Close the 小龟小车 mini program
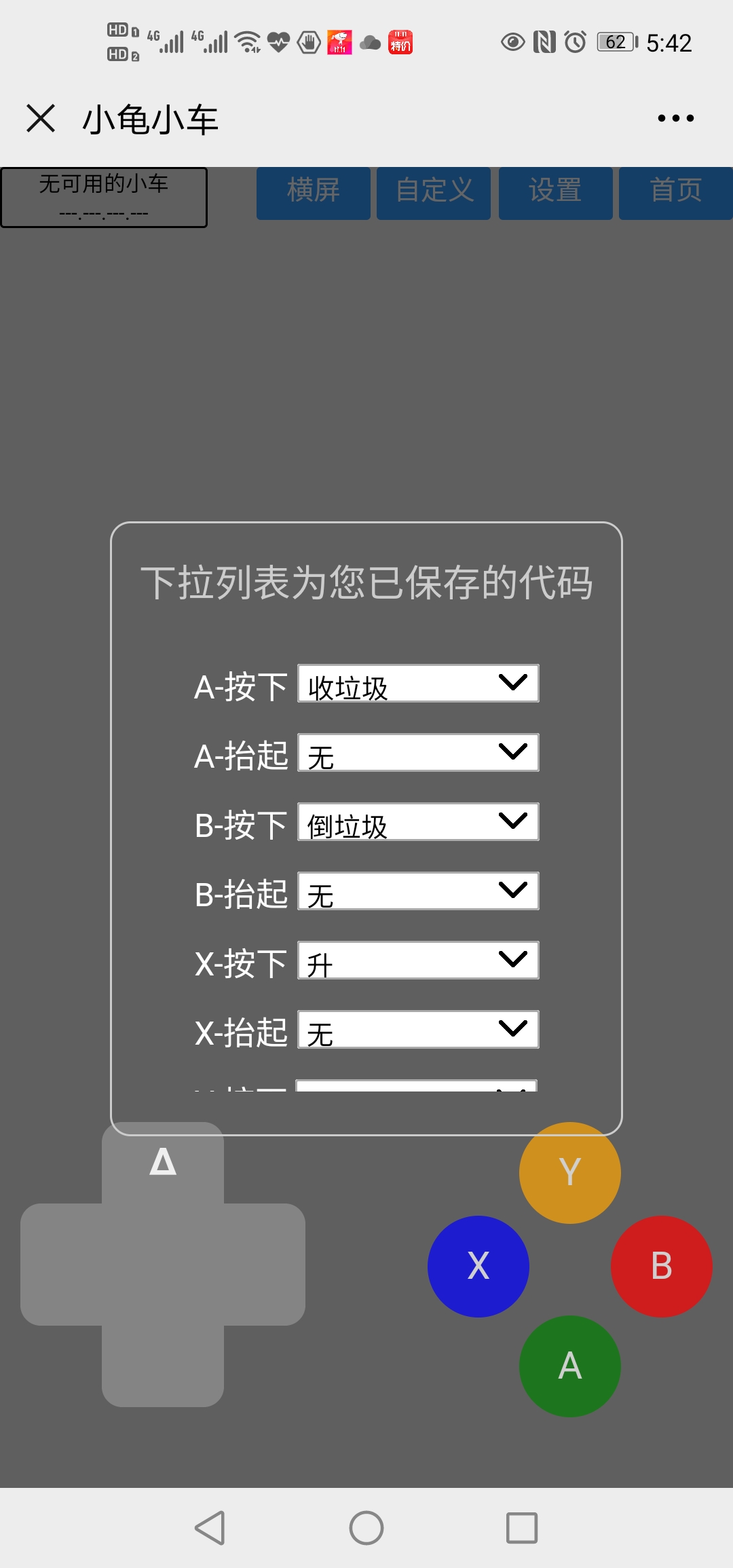The height and width of the screenshot is (1568, 733). (41, 118)
